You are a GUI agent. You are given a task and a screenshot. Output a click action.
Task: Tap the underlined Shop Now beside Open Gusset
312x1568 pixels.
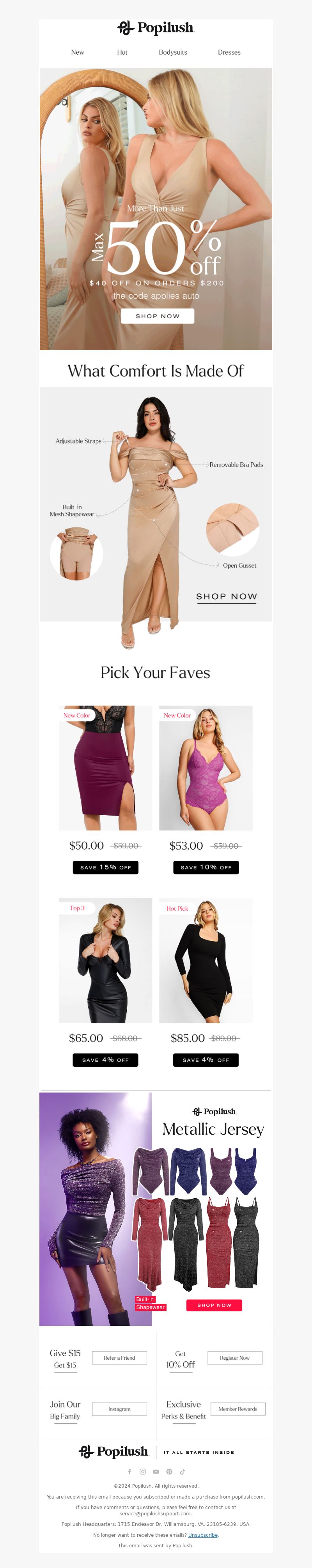(226, 596)
